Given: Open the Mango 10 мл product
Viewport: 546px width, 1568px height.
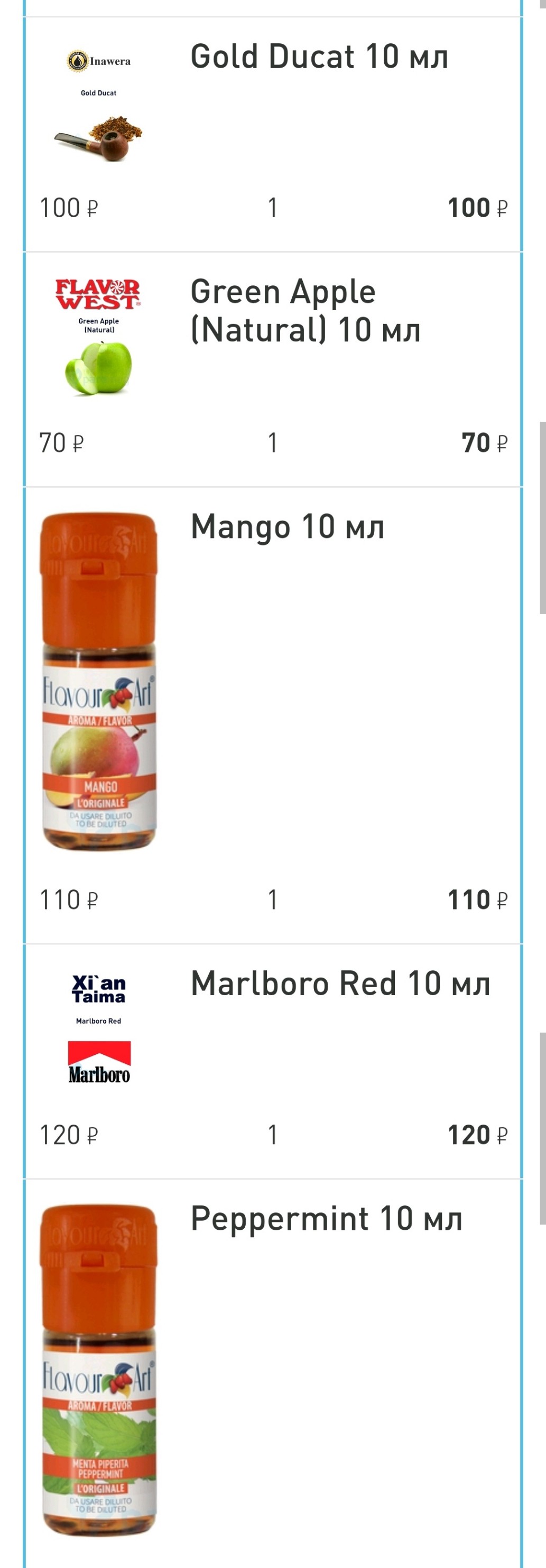Looking at the screenshot, I should click(288, 527).
